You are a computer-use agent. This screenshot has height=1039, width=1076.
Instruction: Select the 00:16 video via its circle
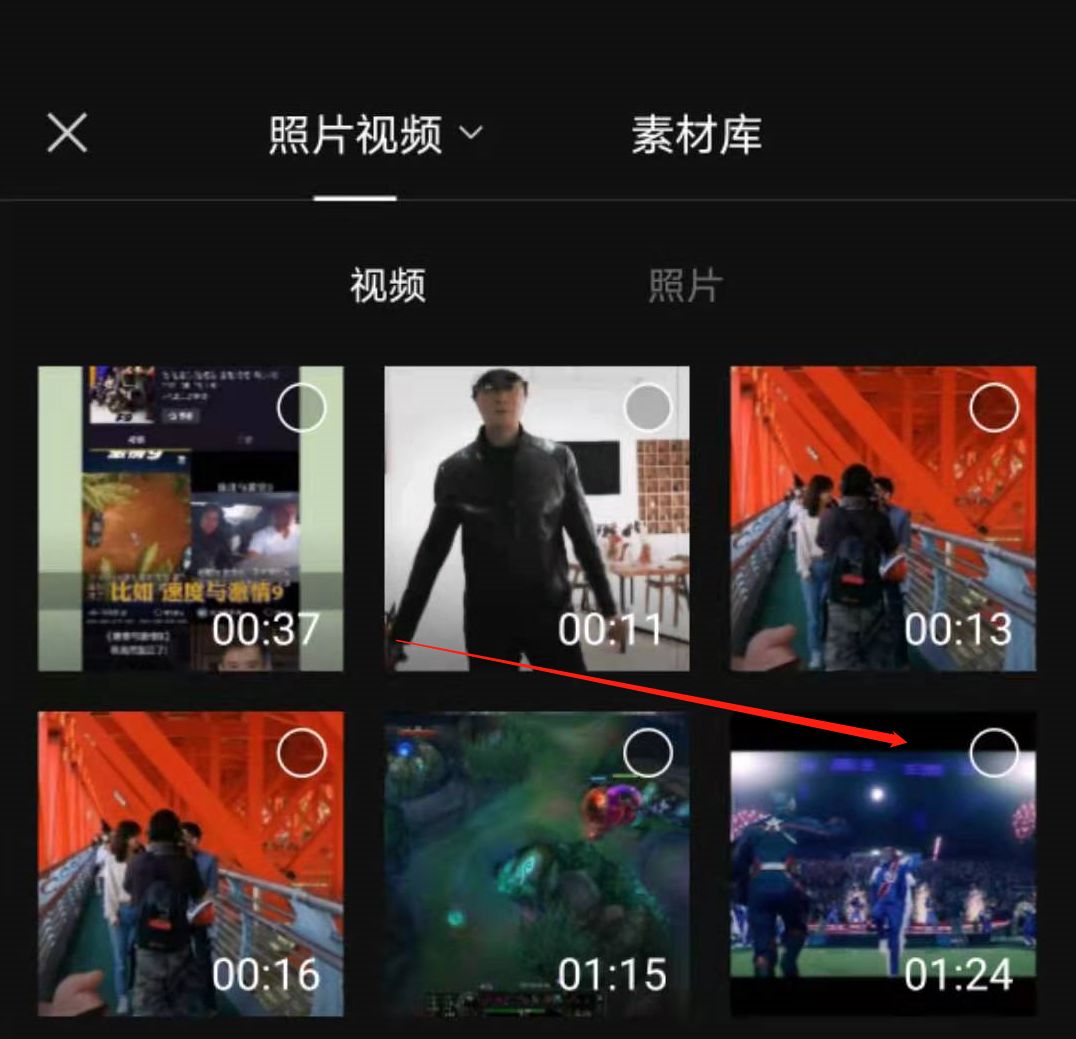pyautogui.click(x=301, y=753)
